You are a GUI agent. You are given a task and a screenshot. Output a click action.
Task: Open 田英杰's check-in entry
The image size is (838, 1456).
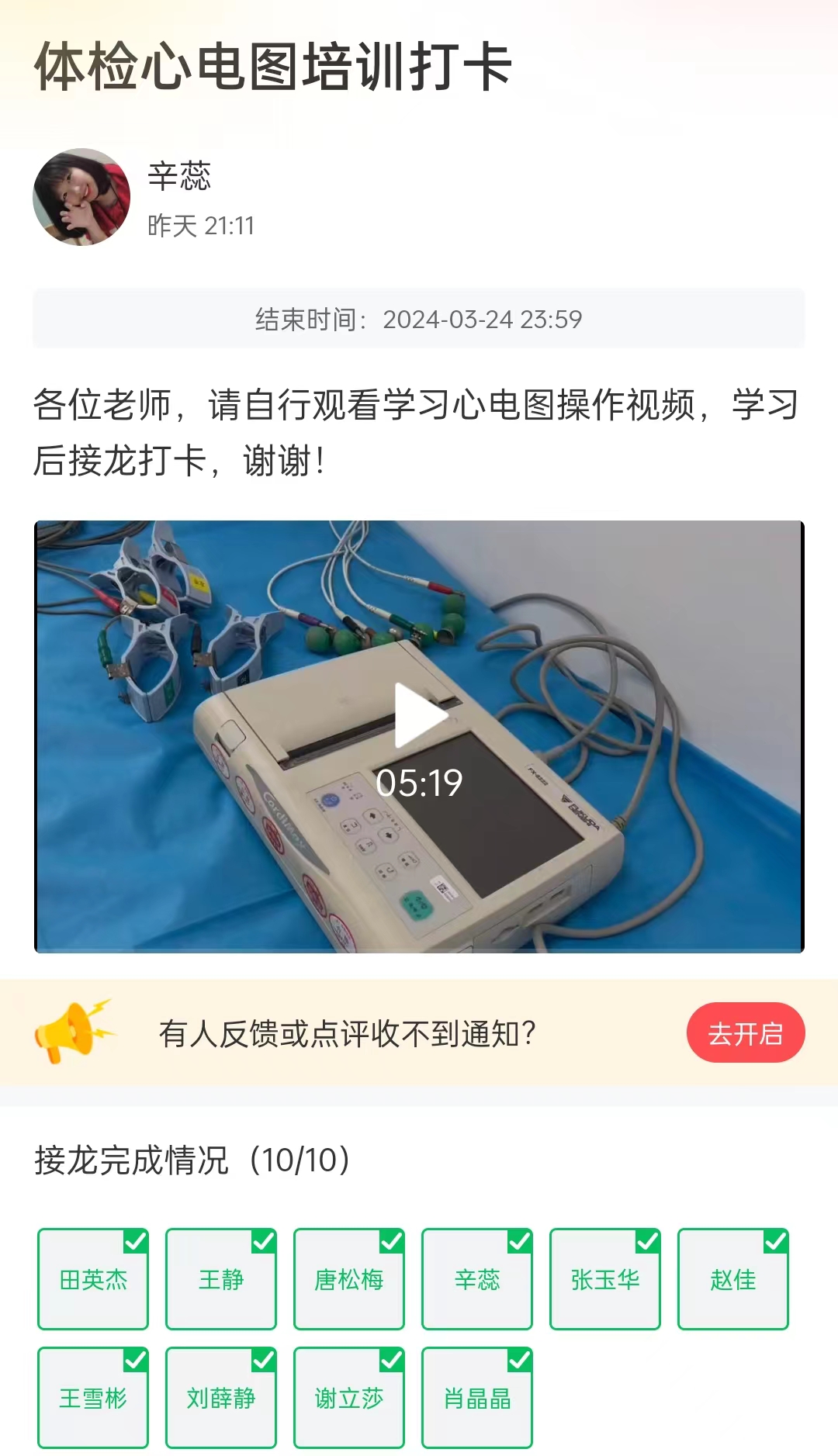(x=93, y=1279)
